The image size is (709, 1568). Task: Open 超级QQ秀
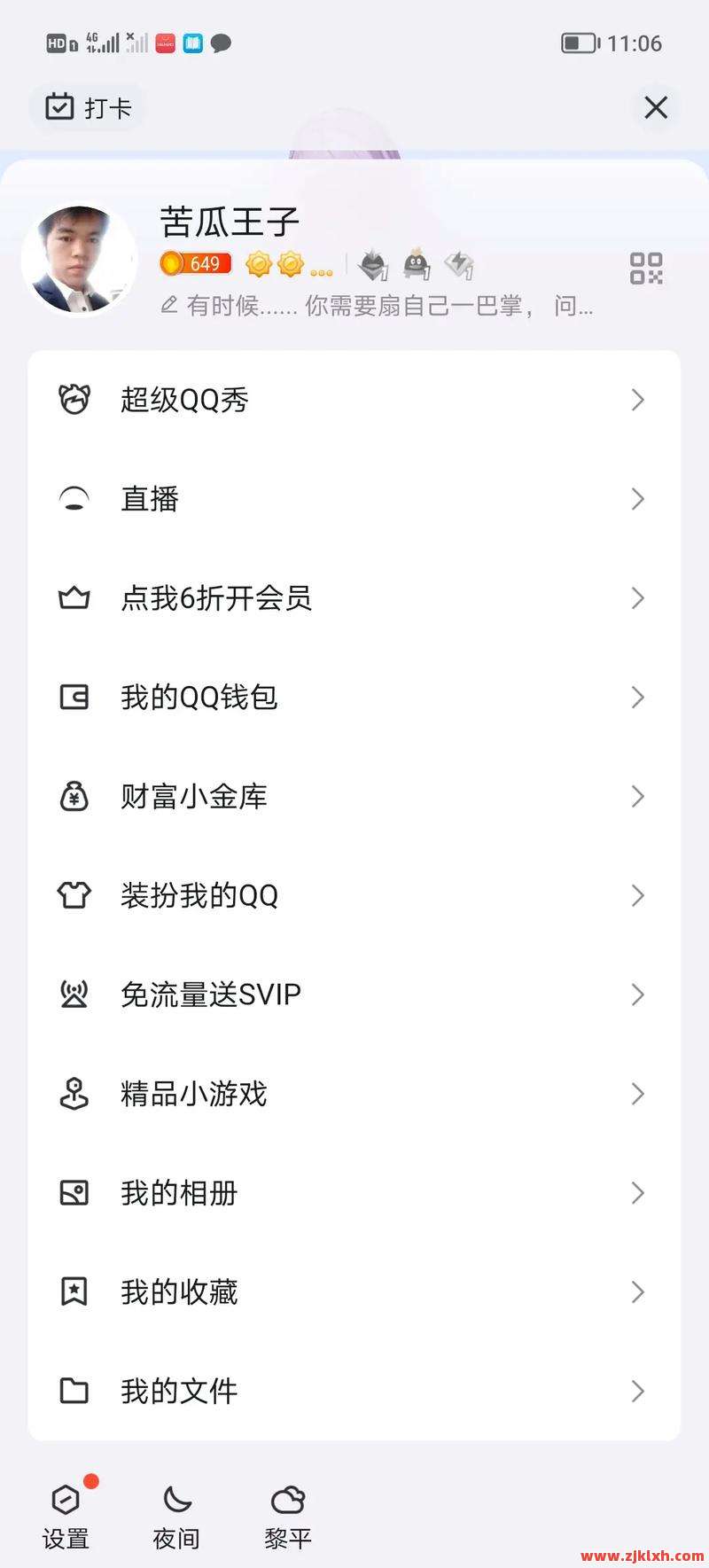[185, 400]
